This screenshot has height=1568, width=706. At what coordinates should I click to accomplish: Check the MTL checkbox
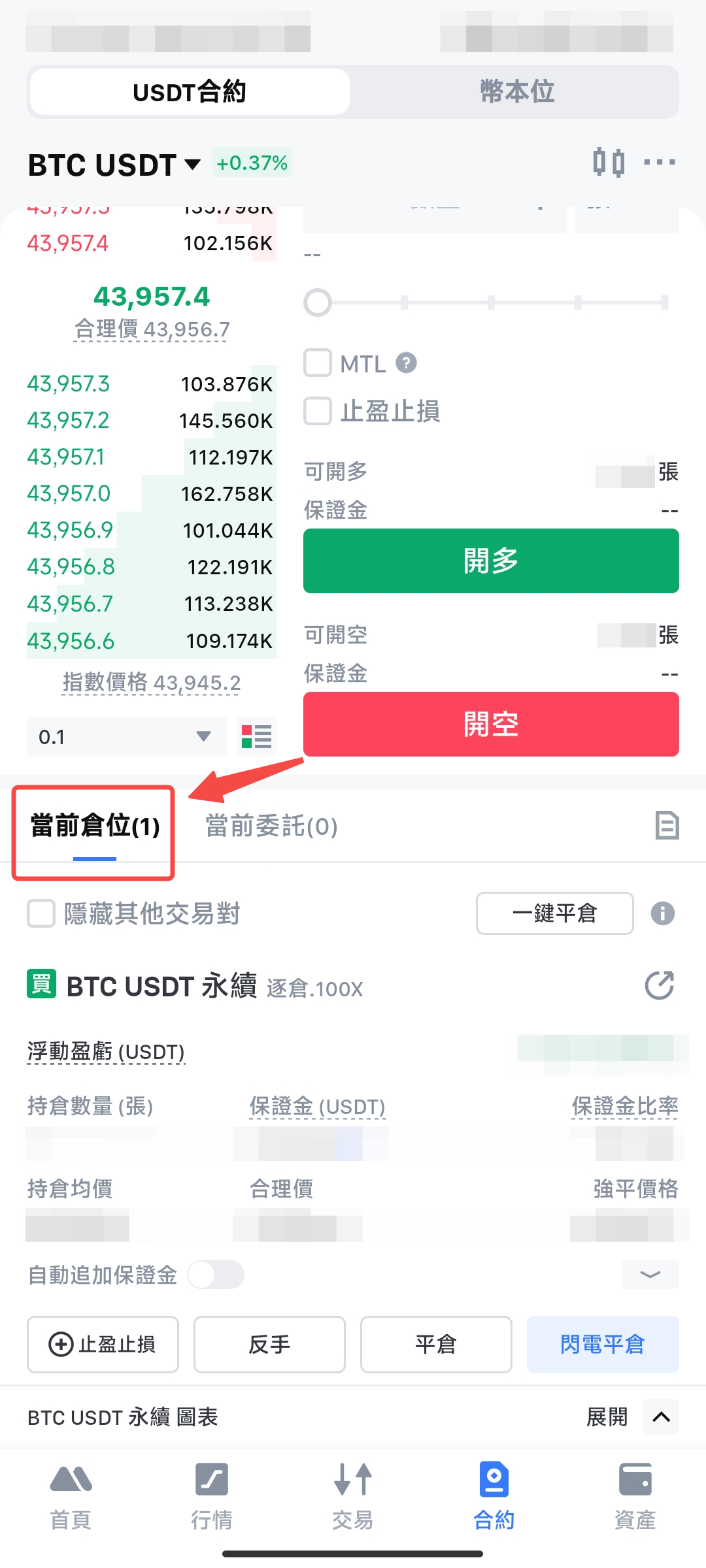[318, 363]
